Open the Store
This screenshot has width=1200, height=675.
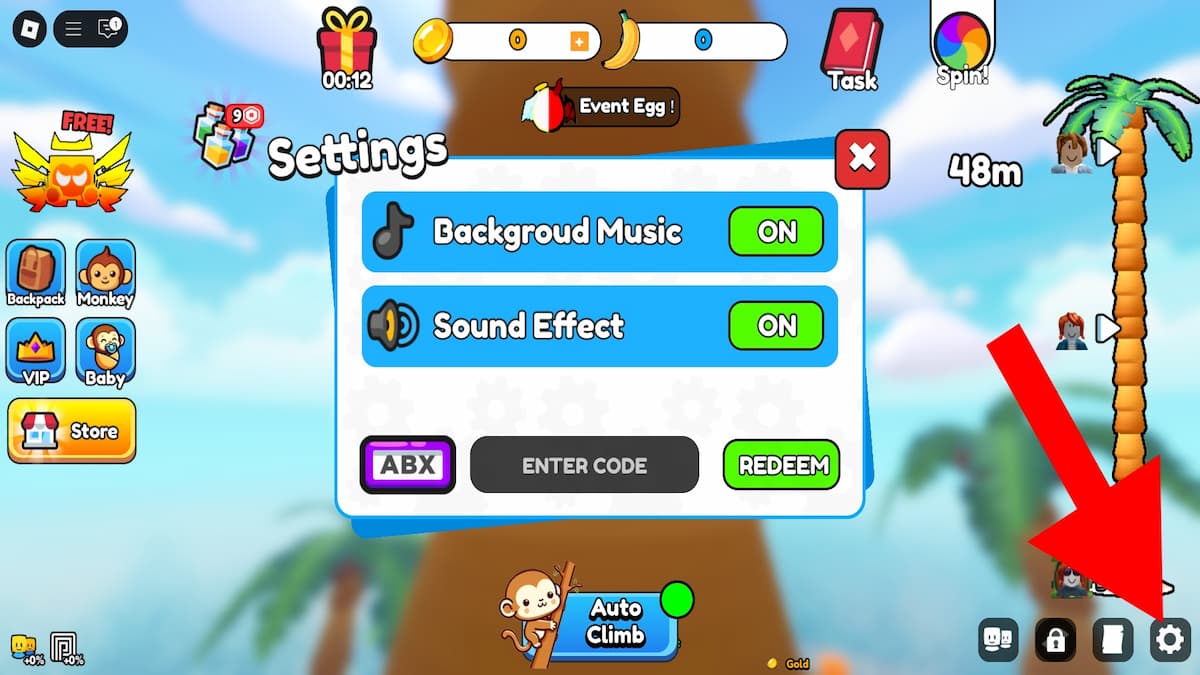pos(72,431)
